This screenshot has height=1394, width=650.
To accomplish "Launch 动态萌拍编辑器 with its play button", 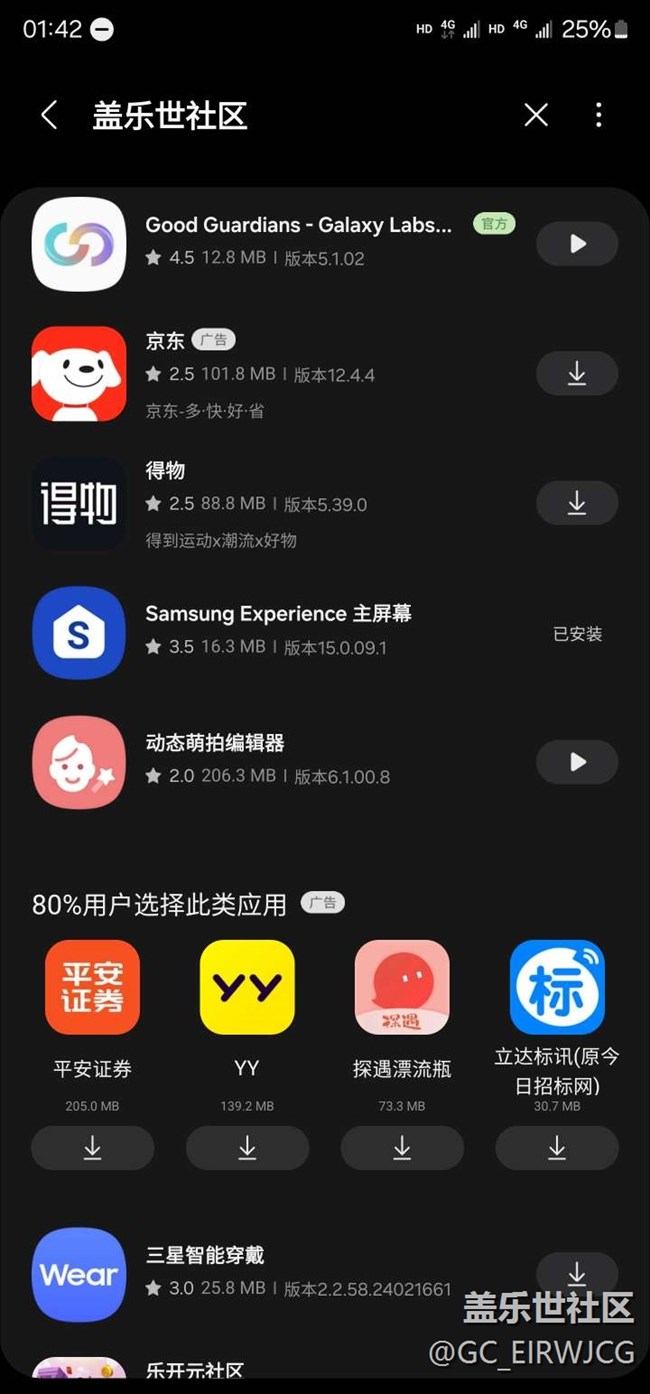I will (577, 762).
